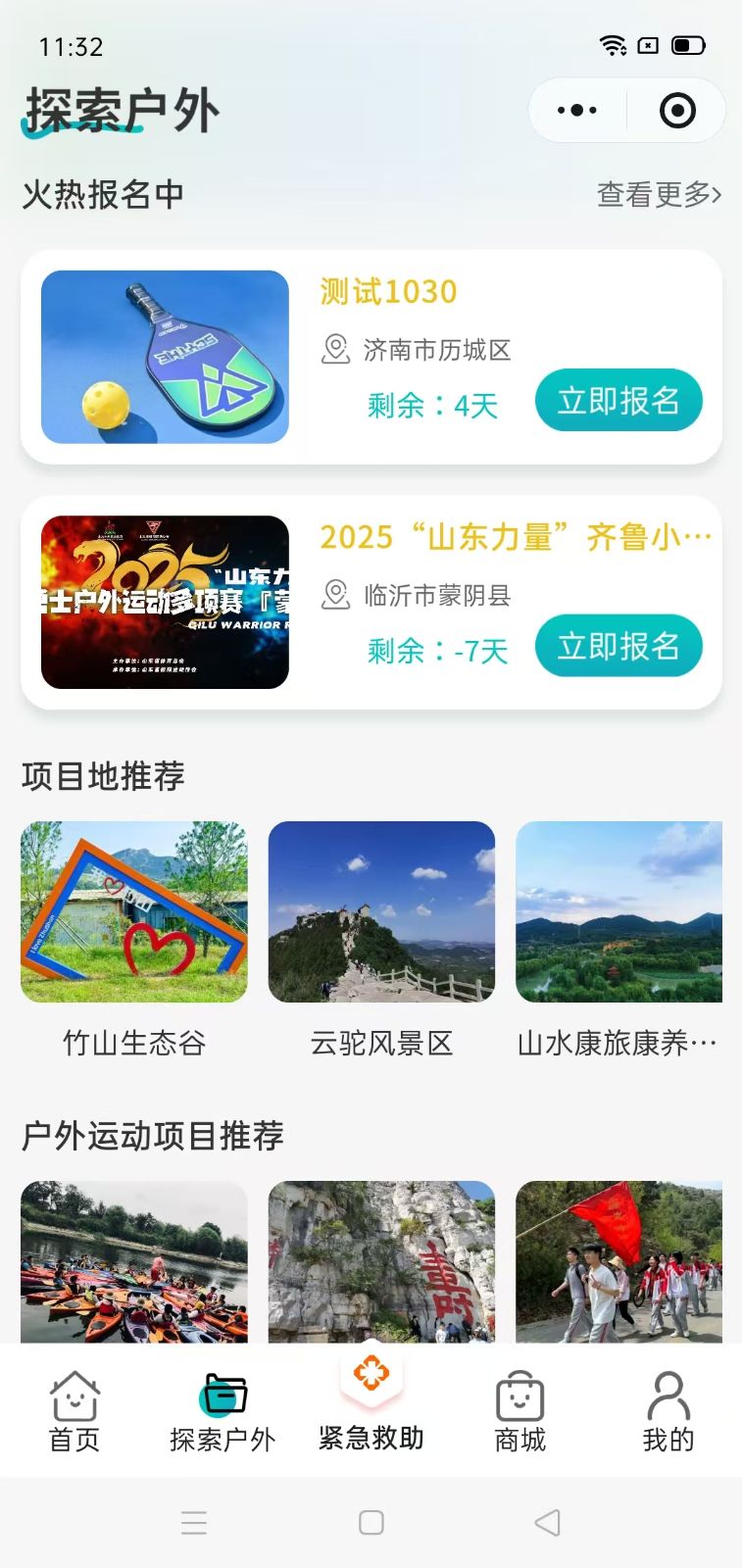Screen dimensions: 742x1568
Task: Tap 立即报名 for 测试1030
Action: (618, 400)
